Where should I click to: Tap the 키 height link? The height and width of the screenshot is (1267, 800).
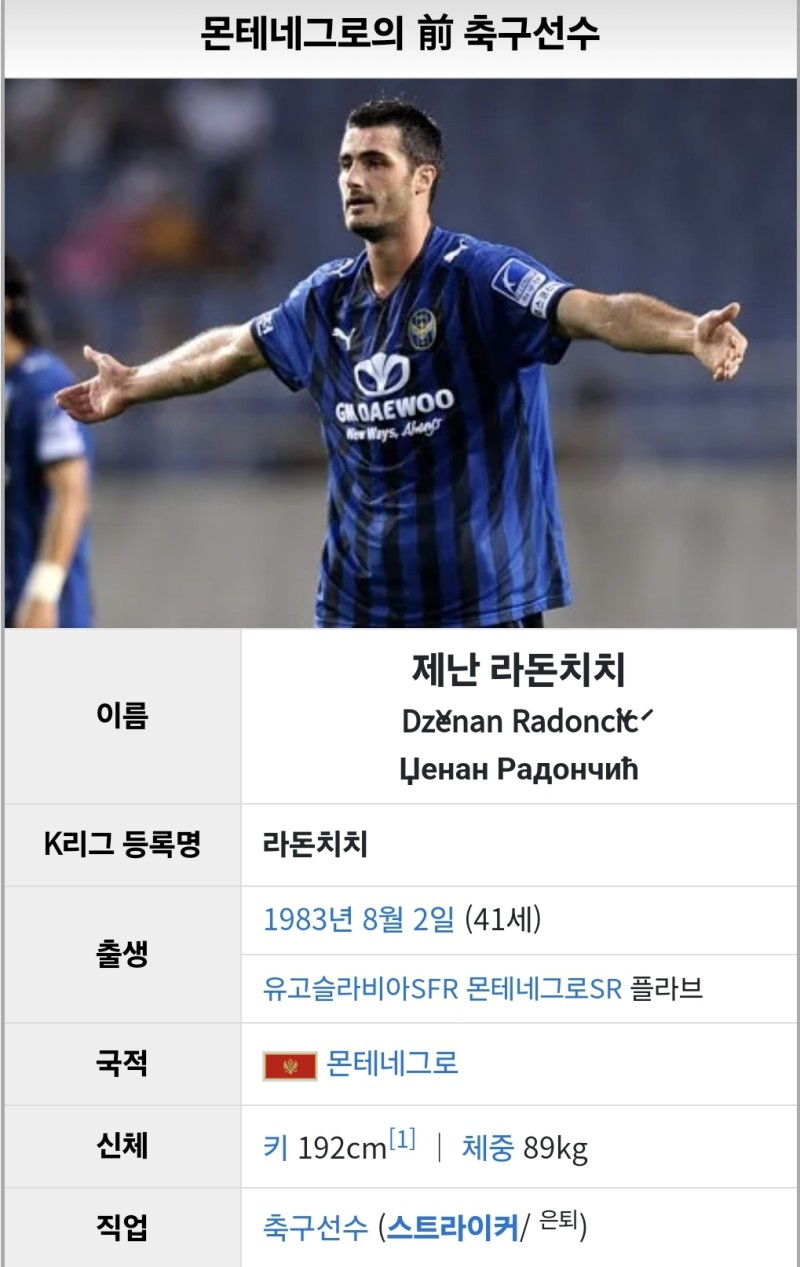tap(276, 1147)
